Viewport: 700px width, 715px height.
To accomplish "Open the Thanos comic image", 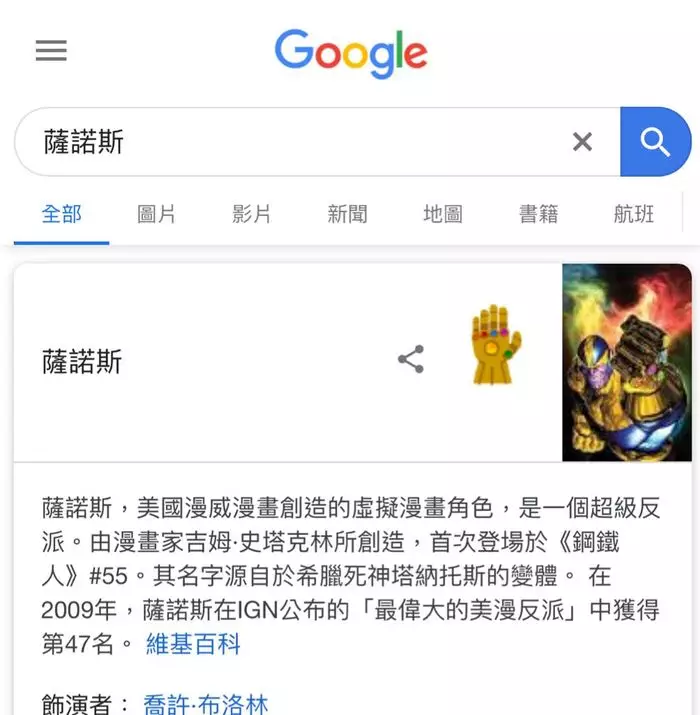I will [x=626, y=362].
